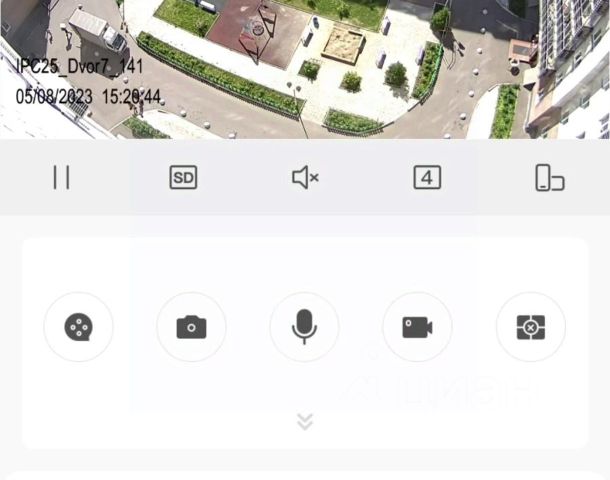Take a snapshot with camera icon
Screen dimensions: 610x480
click(191, 327)
